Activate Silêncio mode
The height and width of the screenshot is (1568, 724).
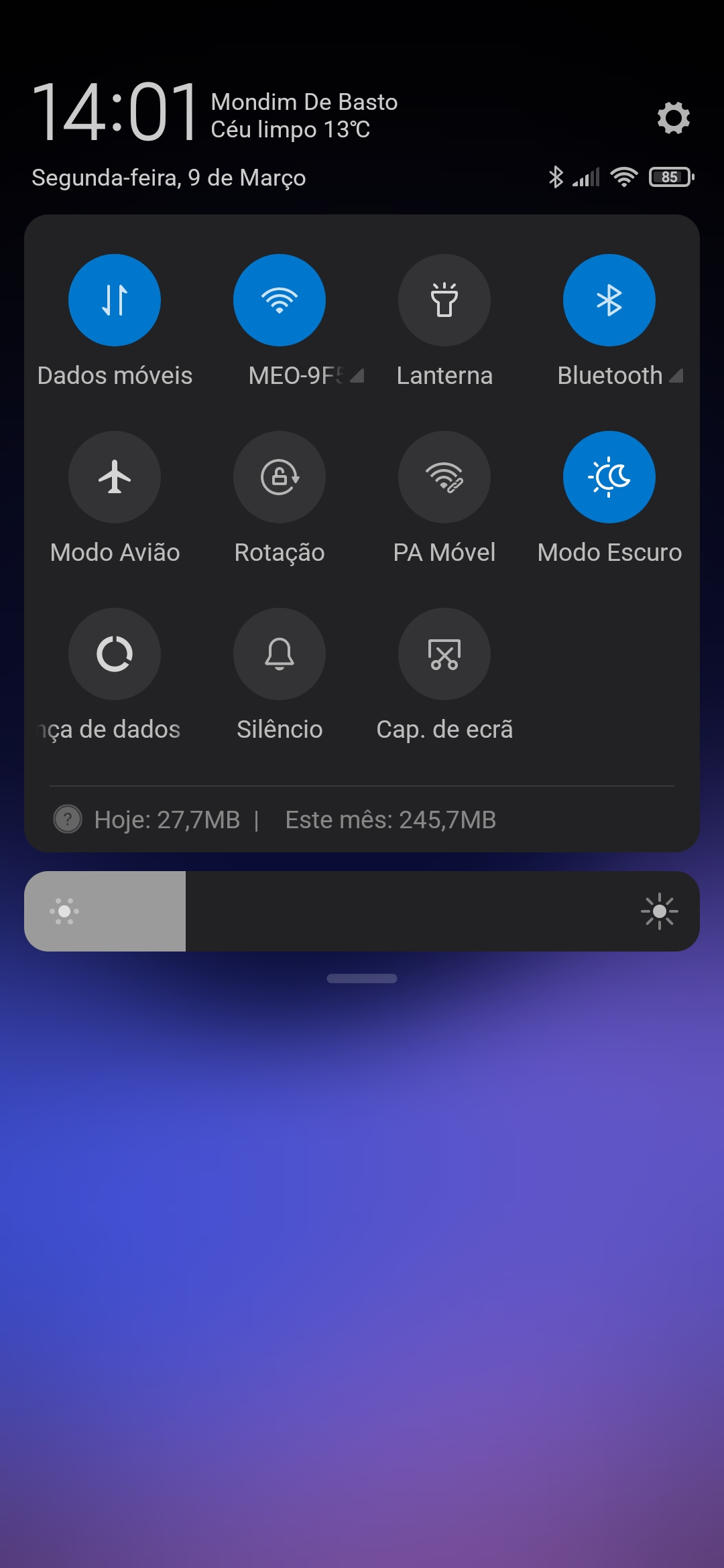280,654
